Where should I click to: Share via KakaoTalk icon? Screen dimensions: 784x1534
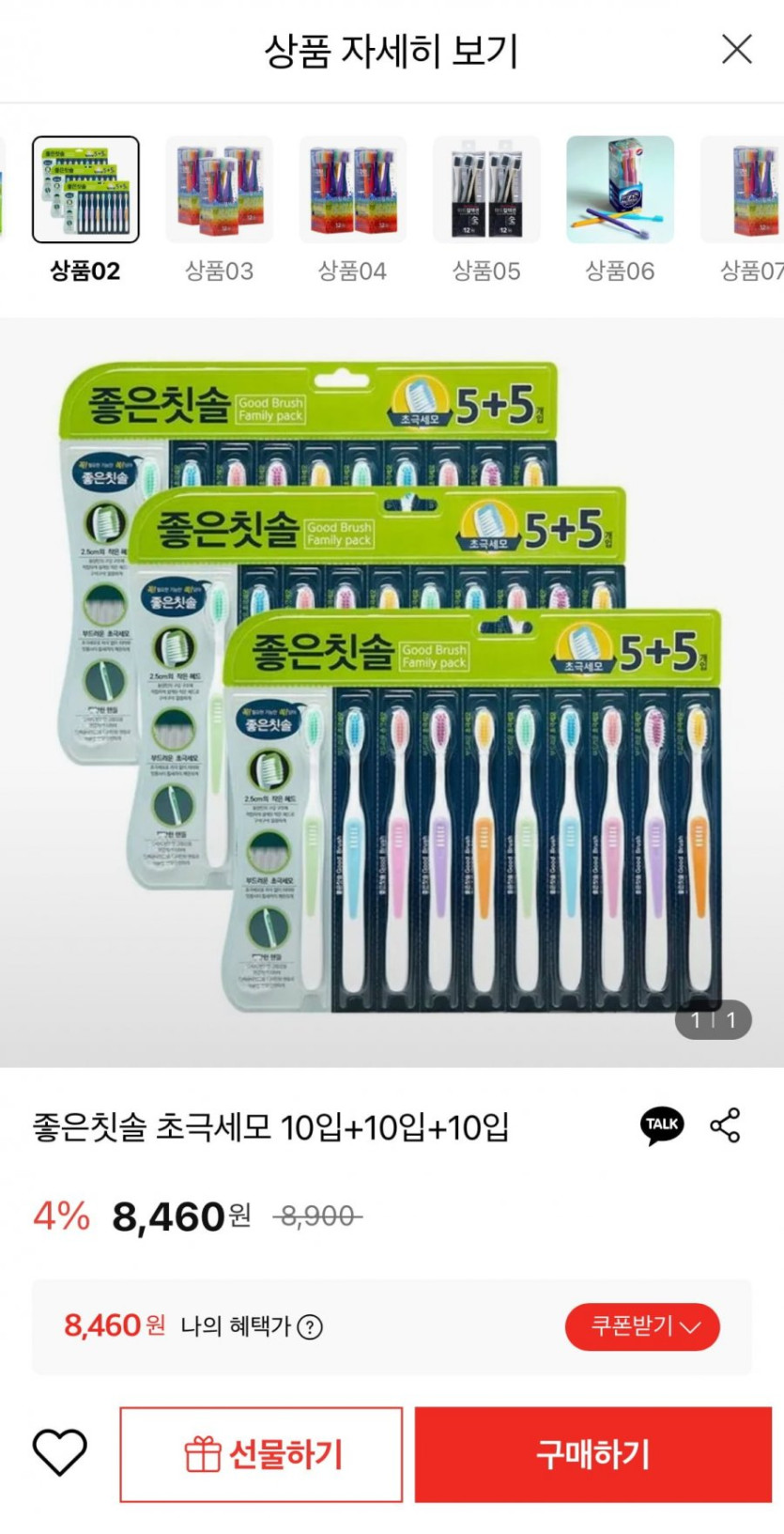[662, 1124]
